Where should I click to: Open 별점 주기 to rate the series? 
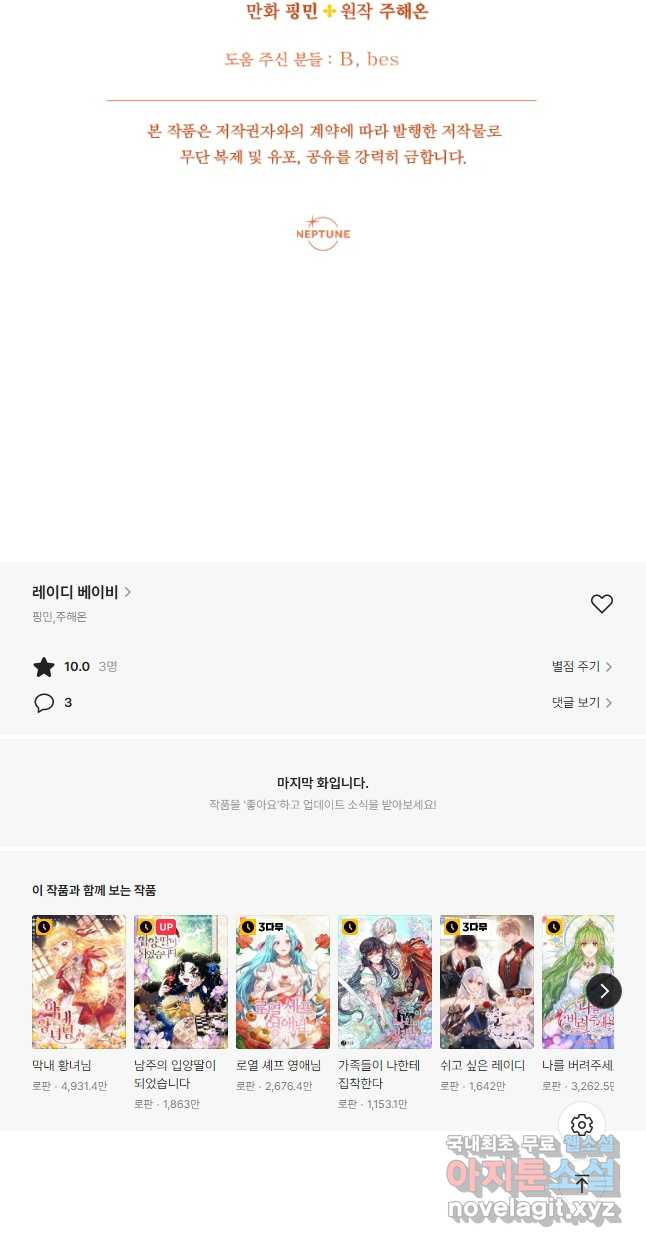point(581,667)
